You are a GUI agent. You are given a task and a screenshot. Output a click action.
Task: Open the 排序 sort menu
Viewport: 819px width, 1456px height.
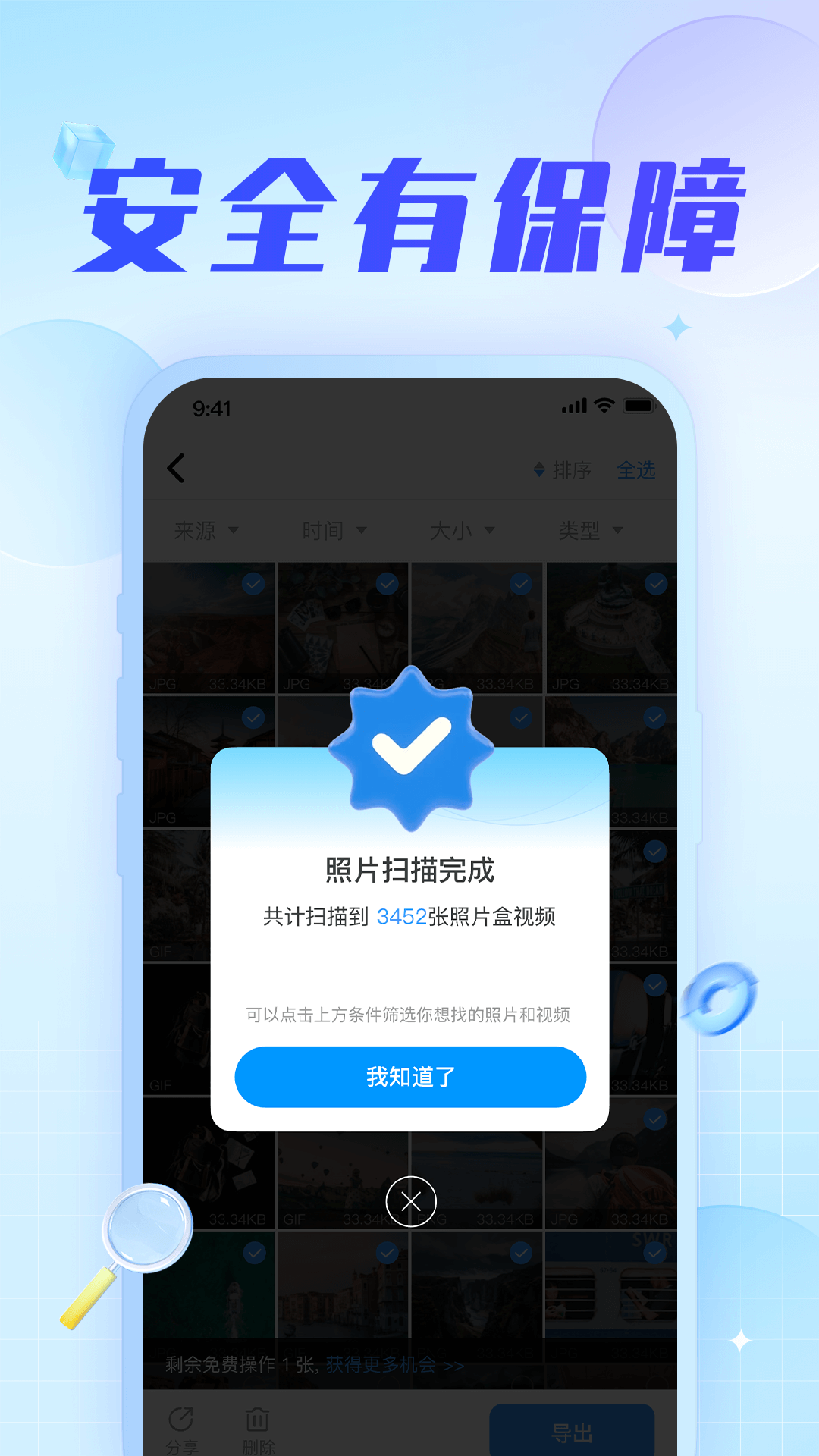click(x=573, y=469)
